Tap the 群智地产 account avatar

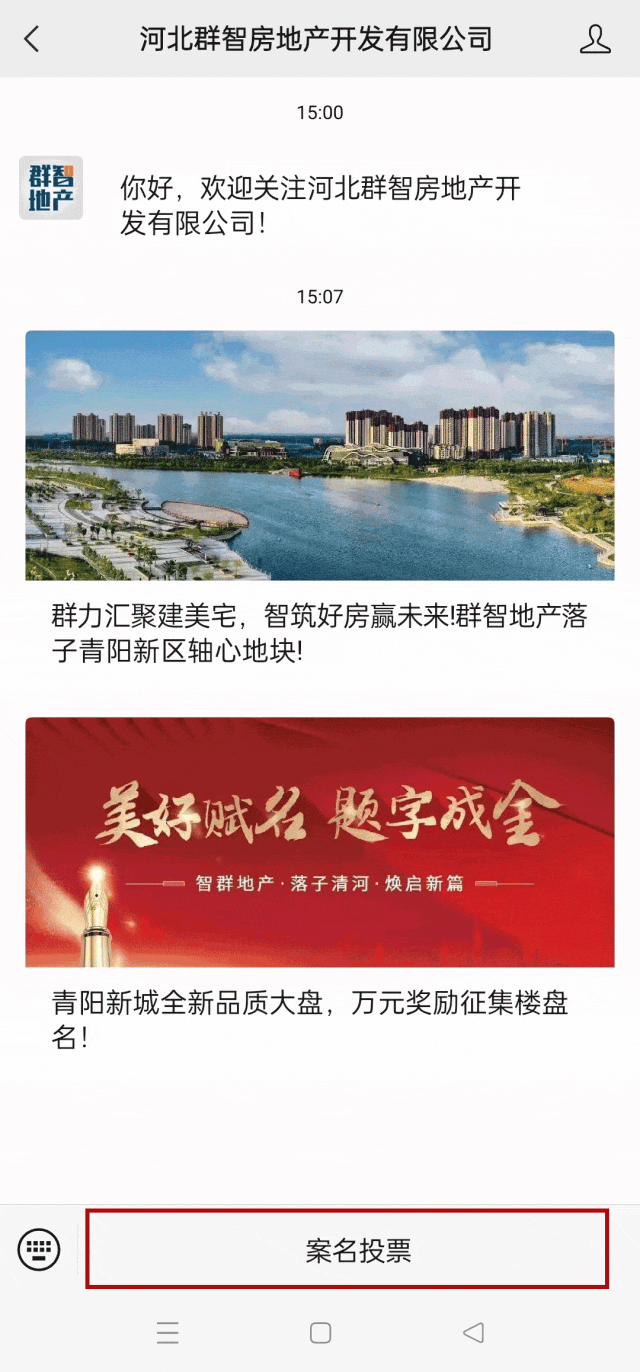[51, 188]
